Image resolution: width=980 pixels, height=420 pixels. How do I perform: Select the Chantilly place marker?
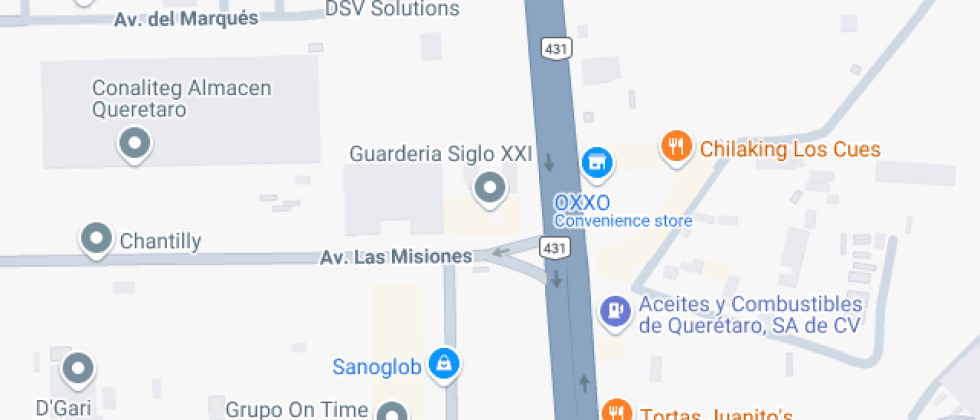[96, 239]
